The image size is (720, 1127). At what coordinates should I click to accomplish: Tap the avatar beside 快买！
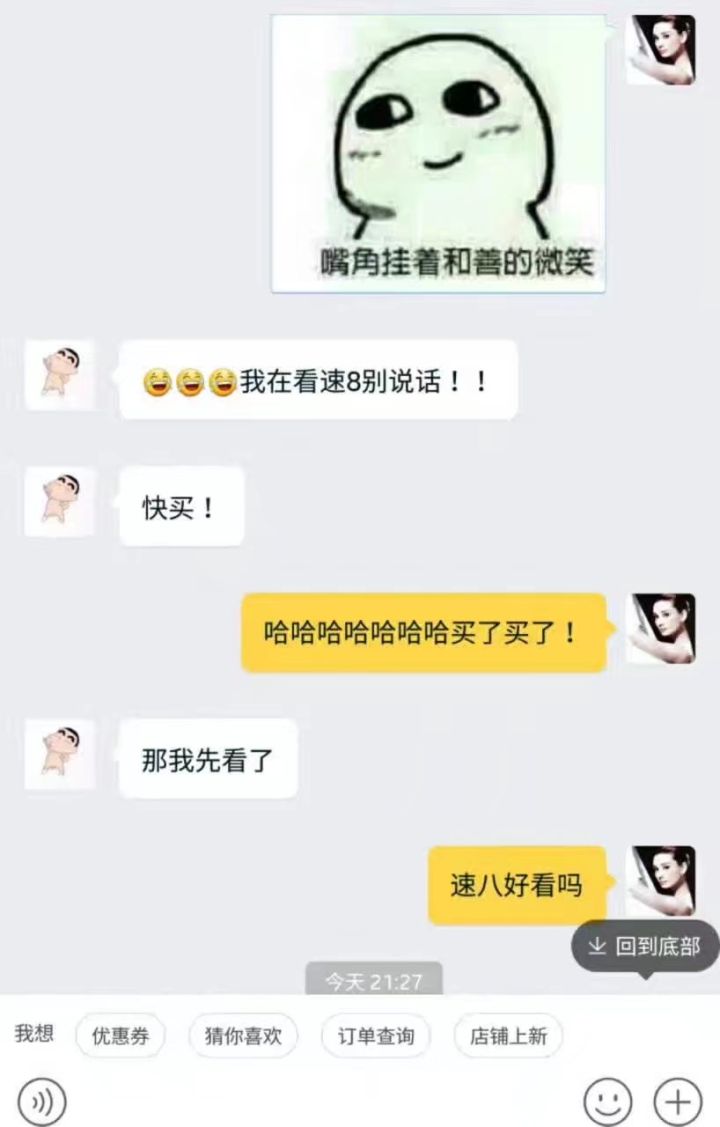point(60,501)
